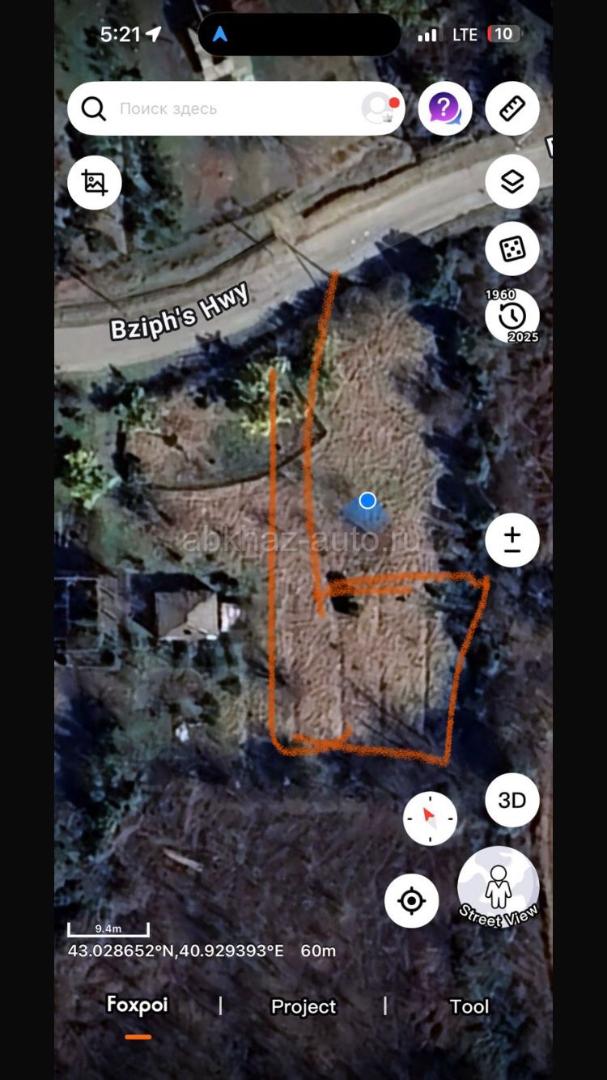Open the purple help chat icon
This screenshot has height=1080, width=607.
[x=444, y=108]
